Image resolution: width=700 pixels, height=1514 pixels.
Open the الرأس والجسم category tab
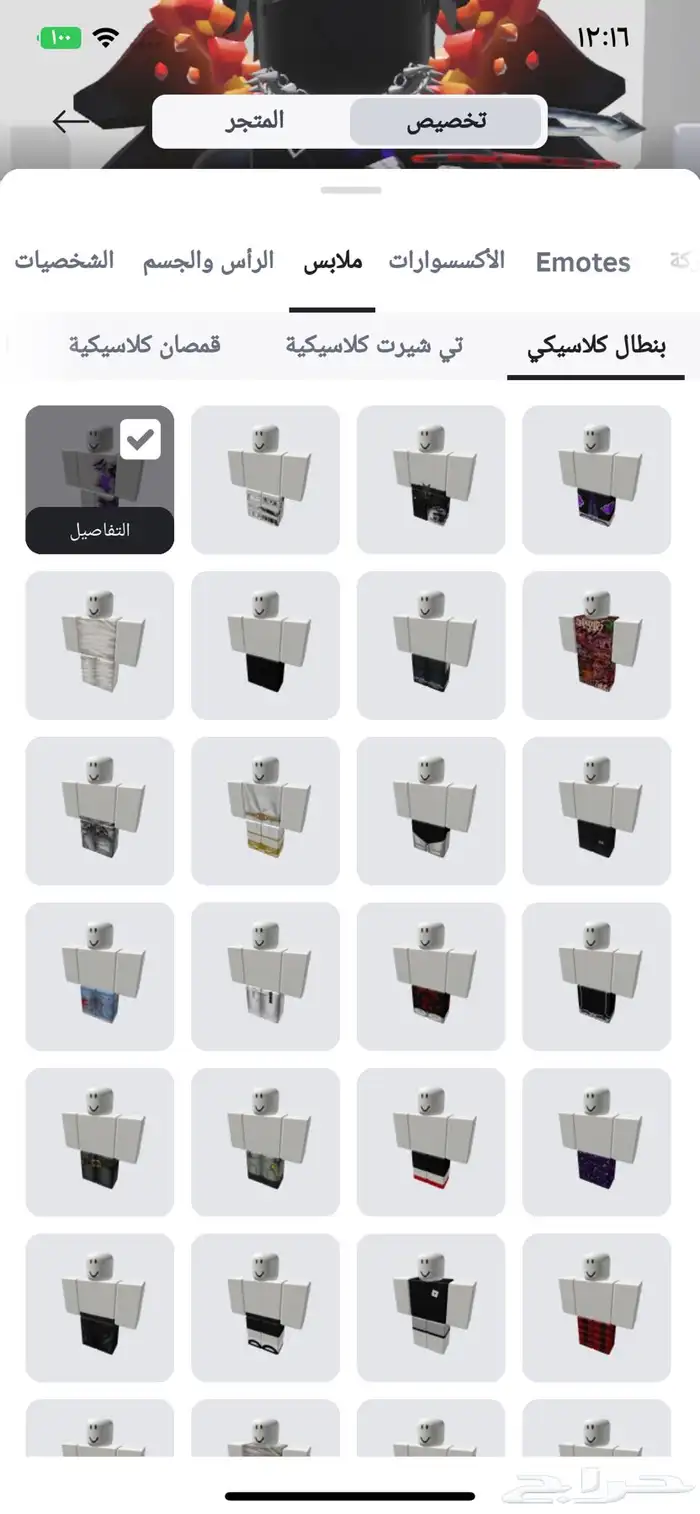tap(208, 261)
